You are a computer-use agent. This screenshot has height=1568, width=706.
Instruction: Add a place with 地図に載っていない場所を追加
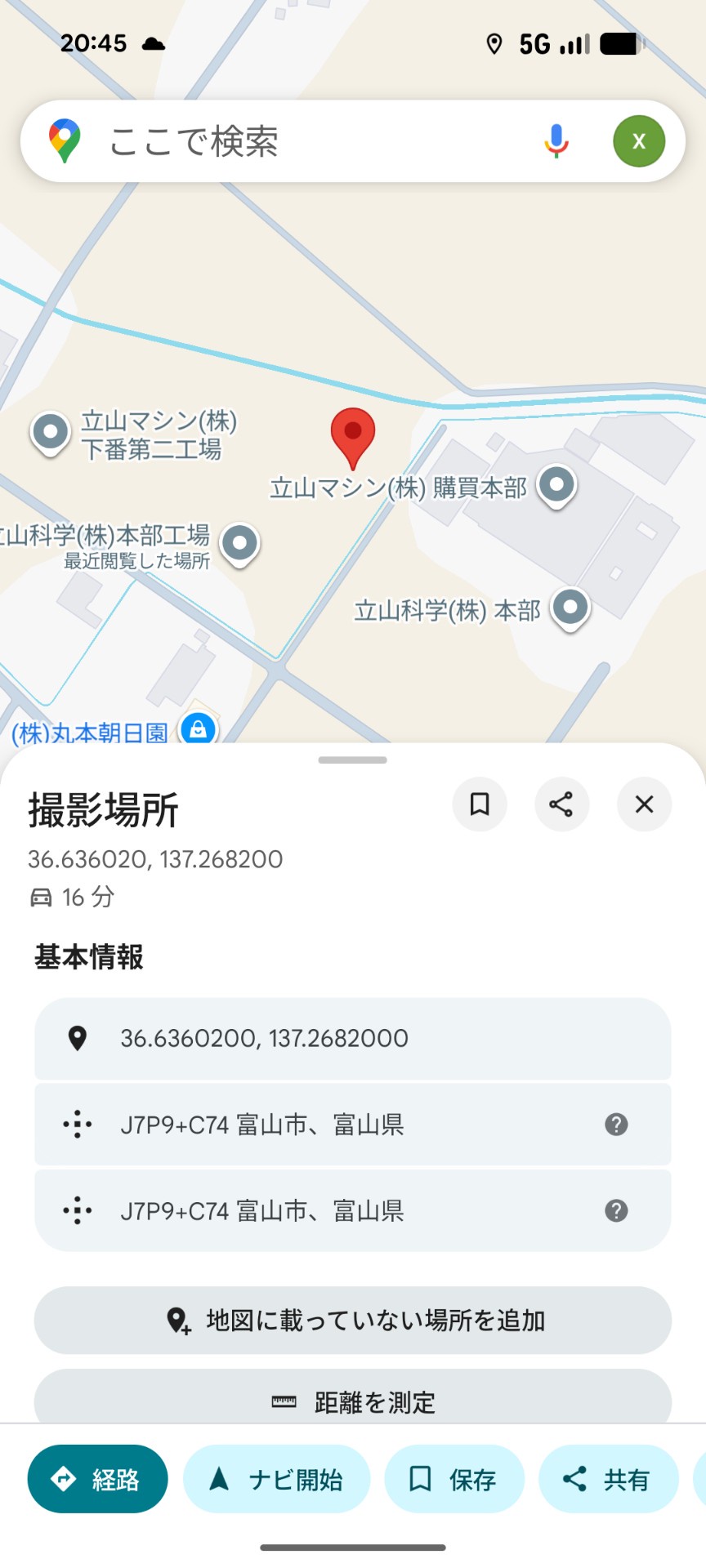point(352,1320)
